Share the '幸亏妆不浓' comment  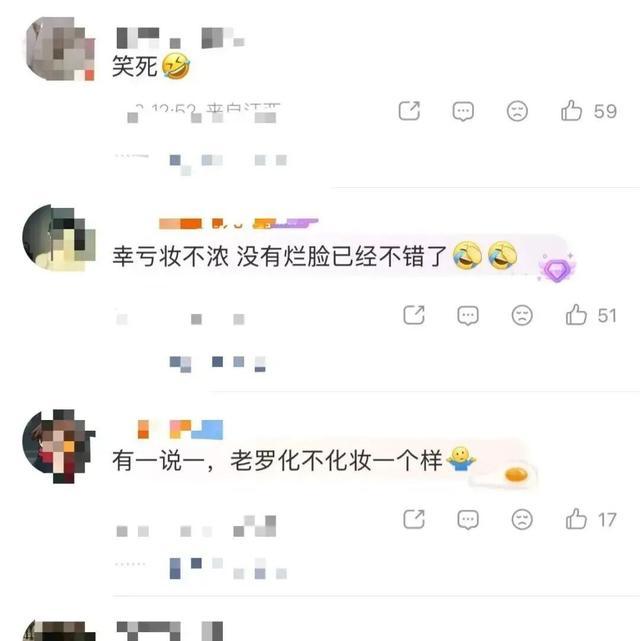(414, 315)
